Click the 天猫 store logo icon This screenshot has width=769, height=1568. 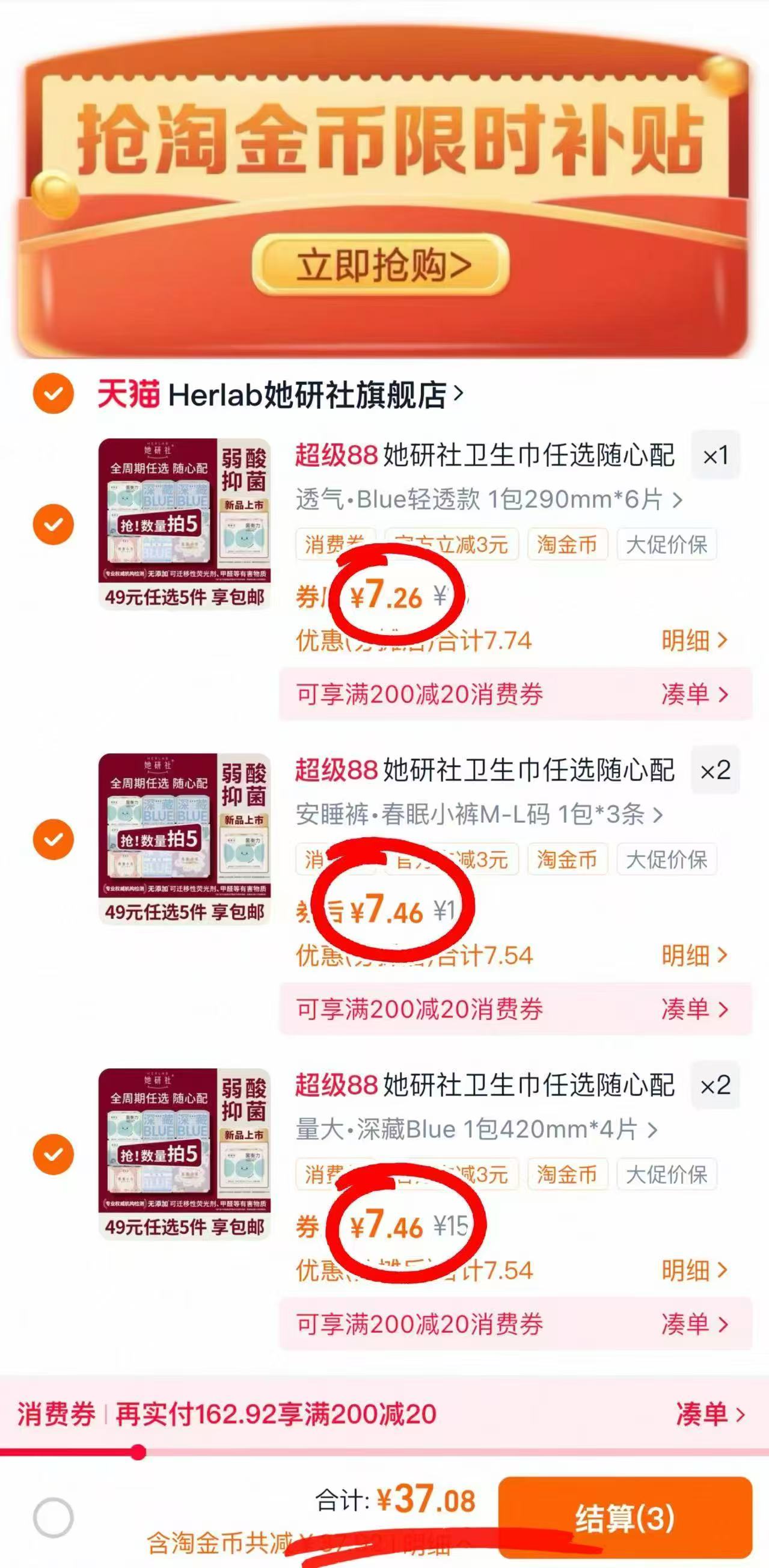[x=130, y=395]
